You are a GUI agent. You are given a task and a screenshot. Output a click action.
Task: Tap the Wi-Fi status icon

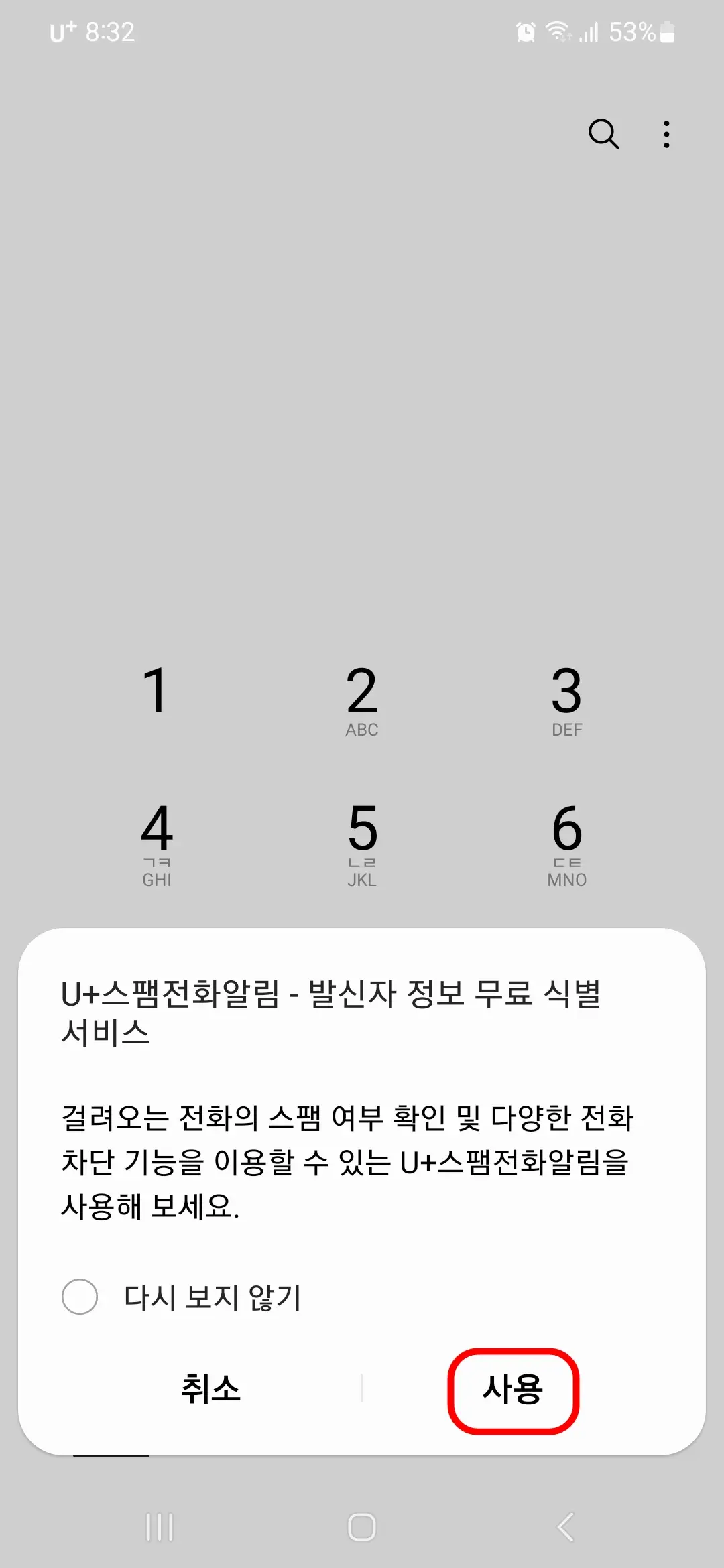point(558,31)
